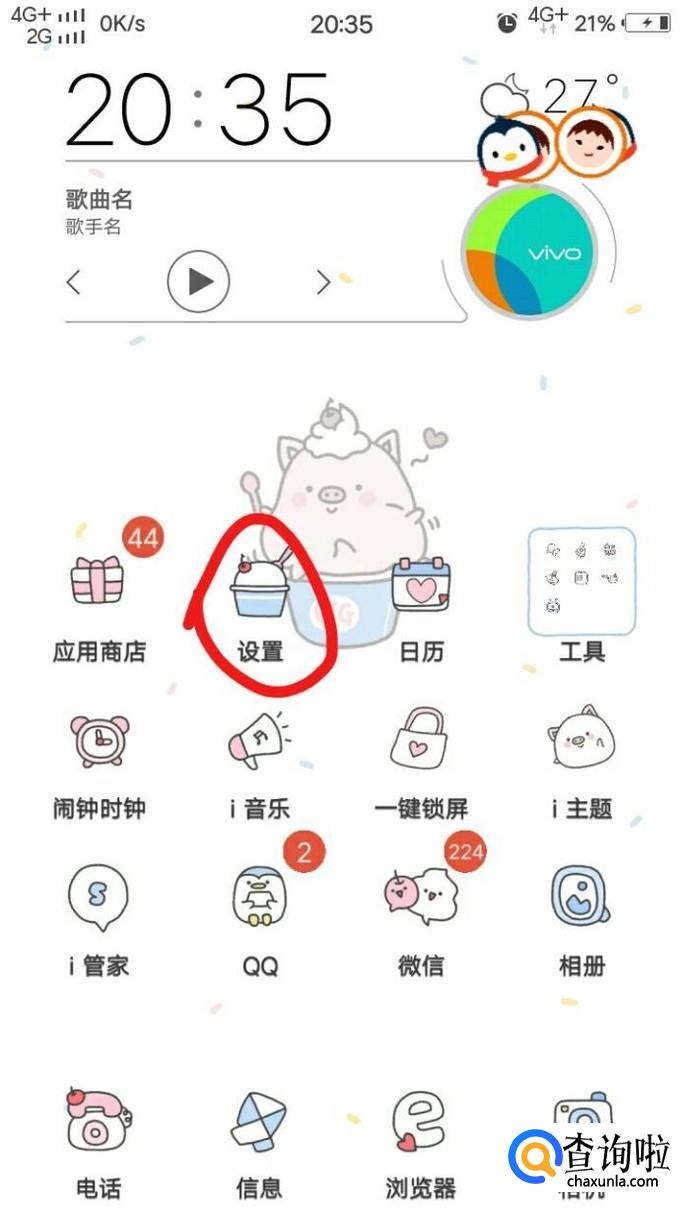Skip to next song in widget
The width and height of the screenshot is (682, 1212).
coord(323,283)
